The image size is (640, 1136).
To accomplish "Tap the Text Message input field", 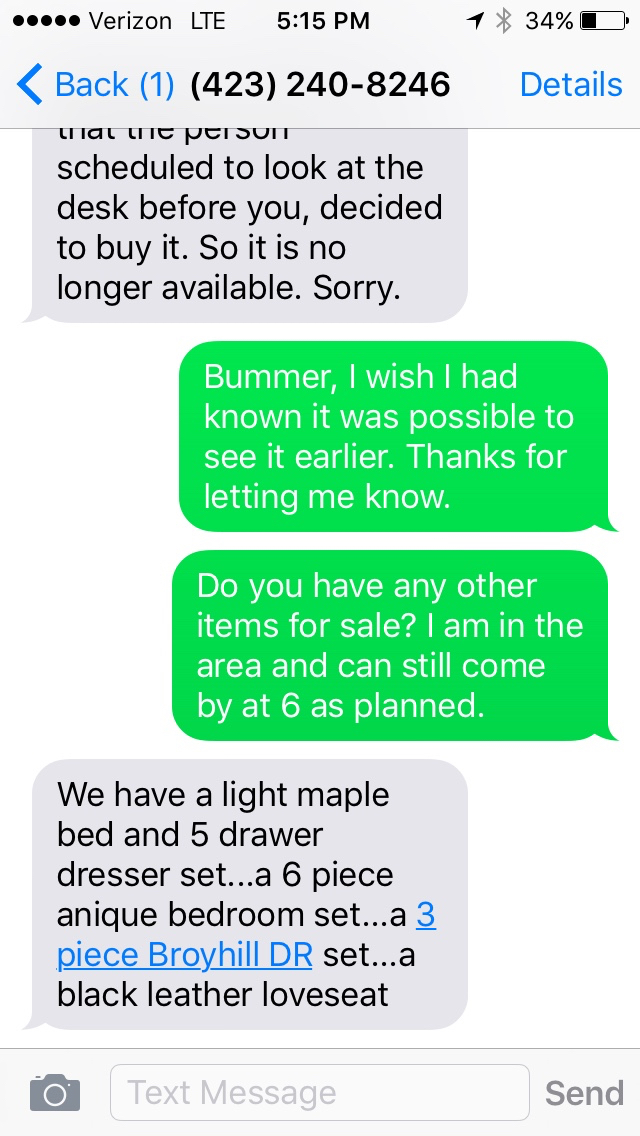I will coord(318,1092).
